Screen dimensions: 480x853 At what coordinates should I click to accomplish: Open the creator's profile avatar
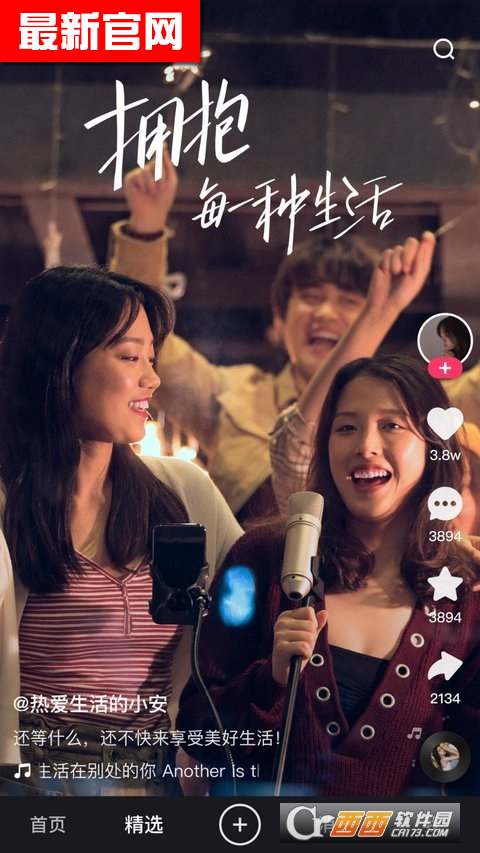[x=445, y=340]
